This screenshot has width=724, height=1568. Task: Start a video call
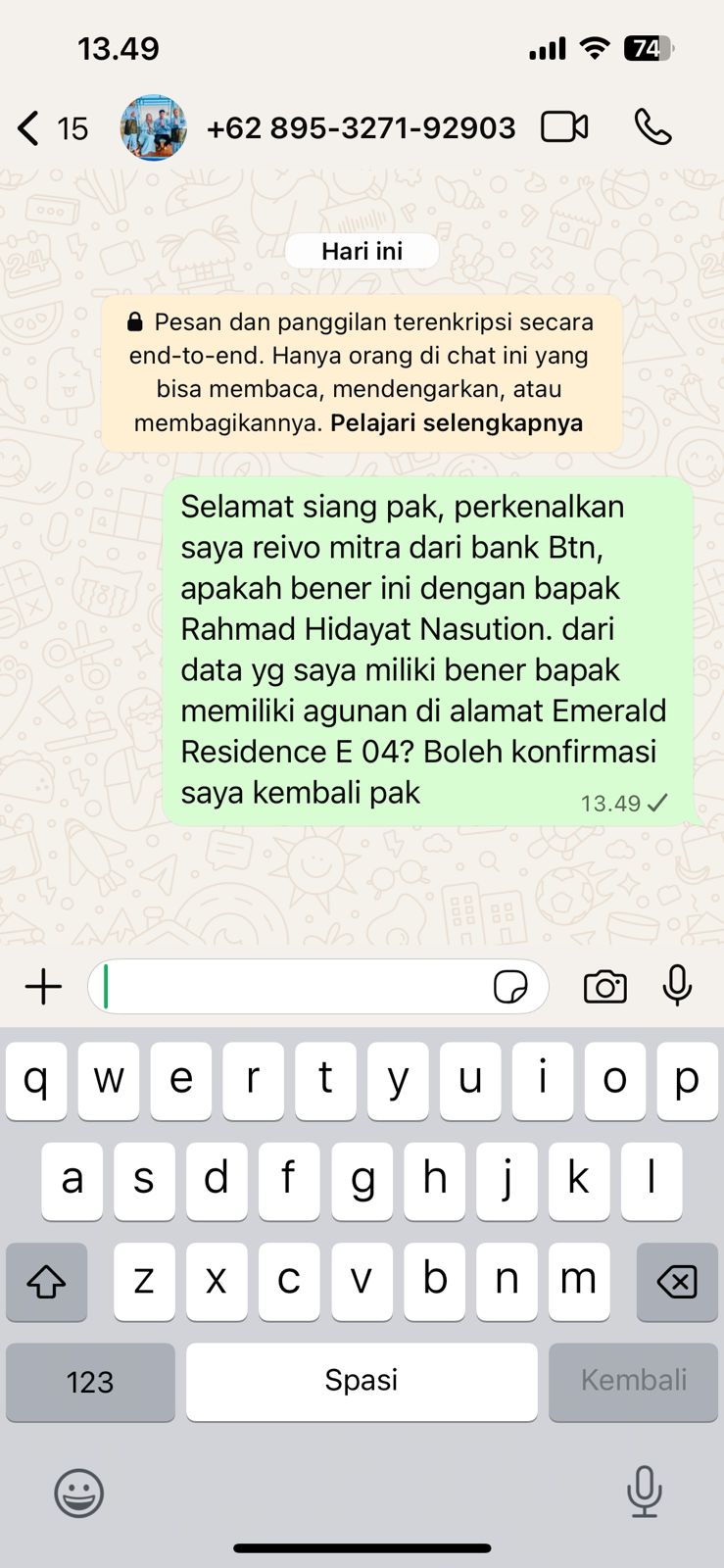[564, 127]
